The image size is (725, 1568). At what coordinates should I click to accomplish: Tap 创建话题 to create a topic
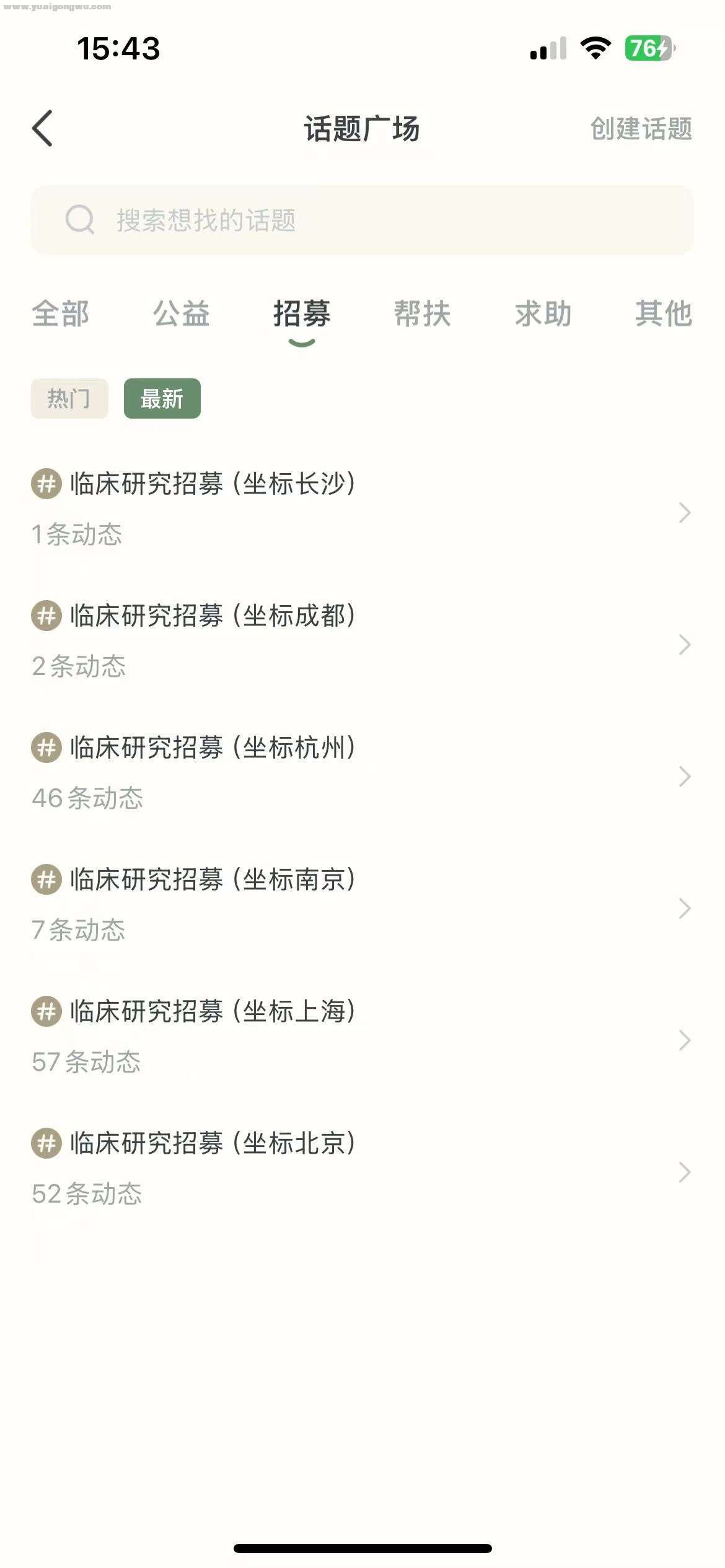(x=641, y=129)
